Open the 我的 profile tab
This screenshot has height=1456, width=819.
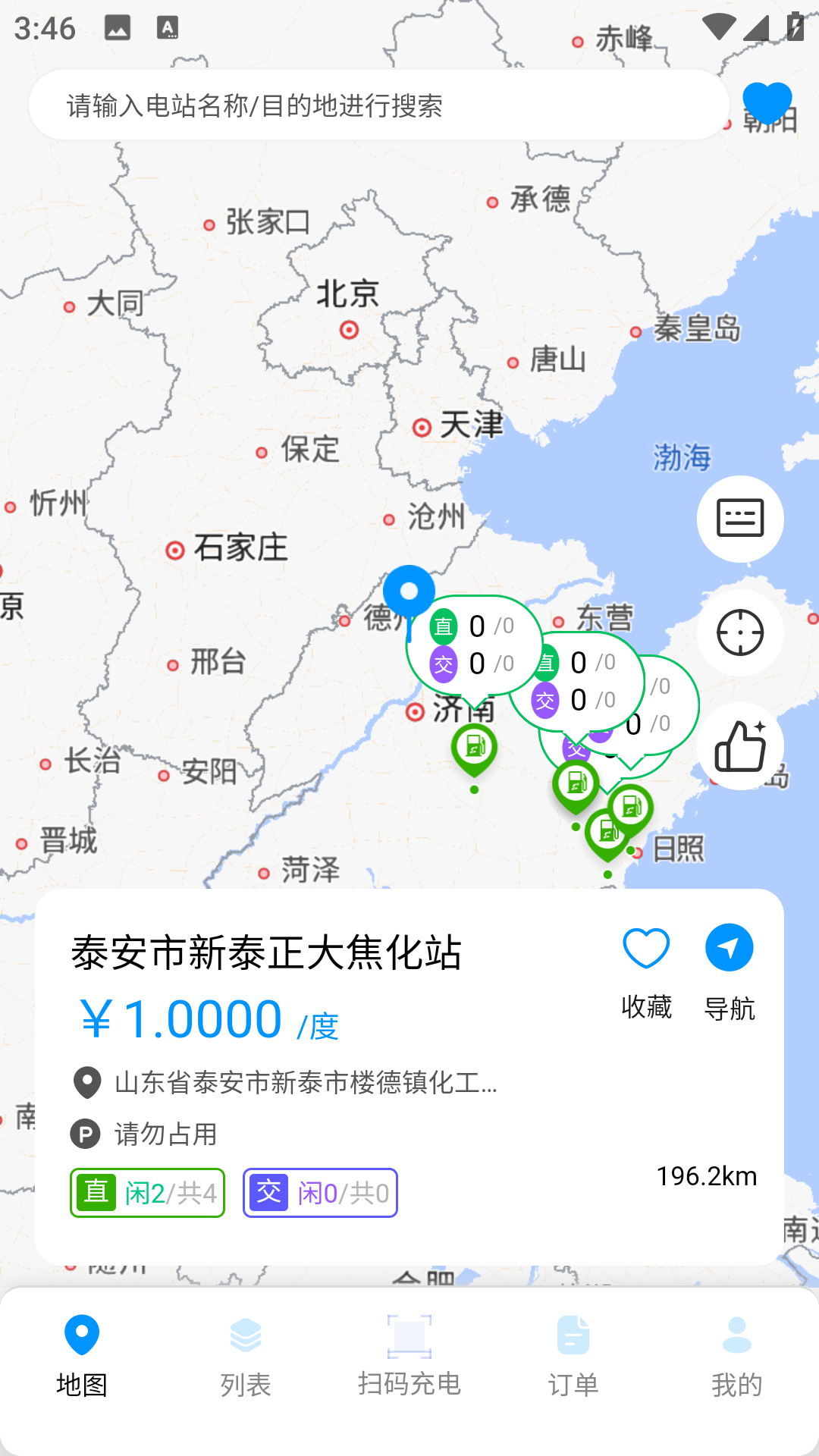736,1356
